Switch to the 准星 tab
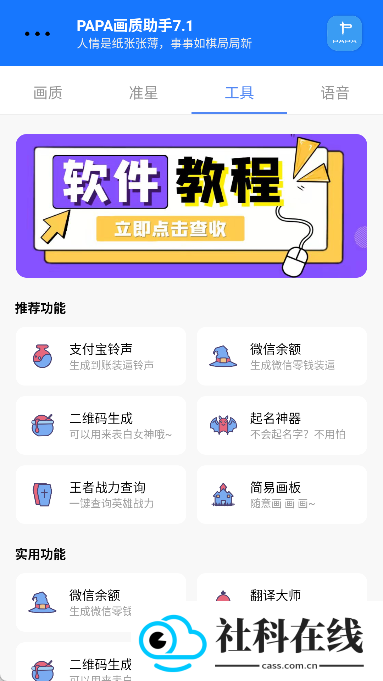 (x=143, y=93)
